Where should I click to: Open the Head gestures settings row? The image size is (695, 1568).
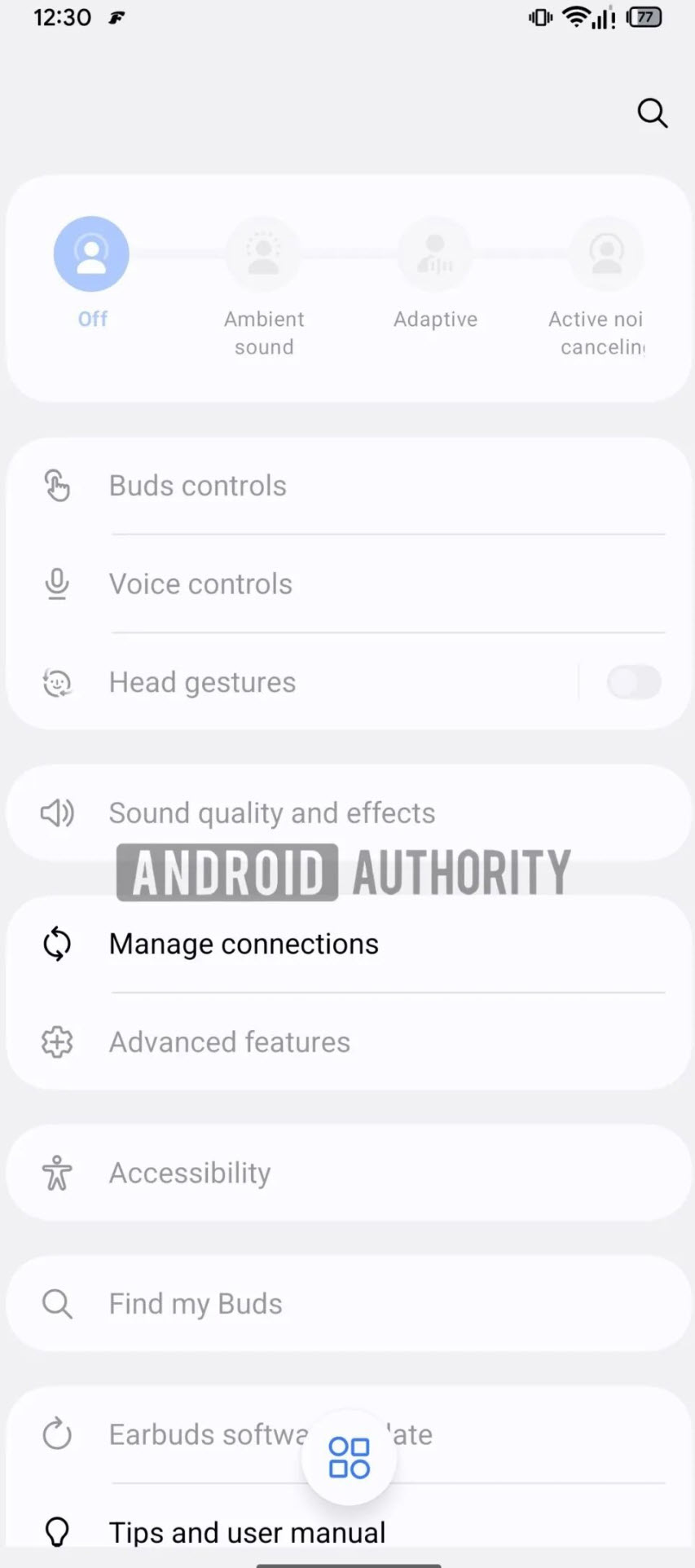coord(203,682)
